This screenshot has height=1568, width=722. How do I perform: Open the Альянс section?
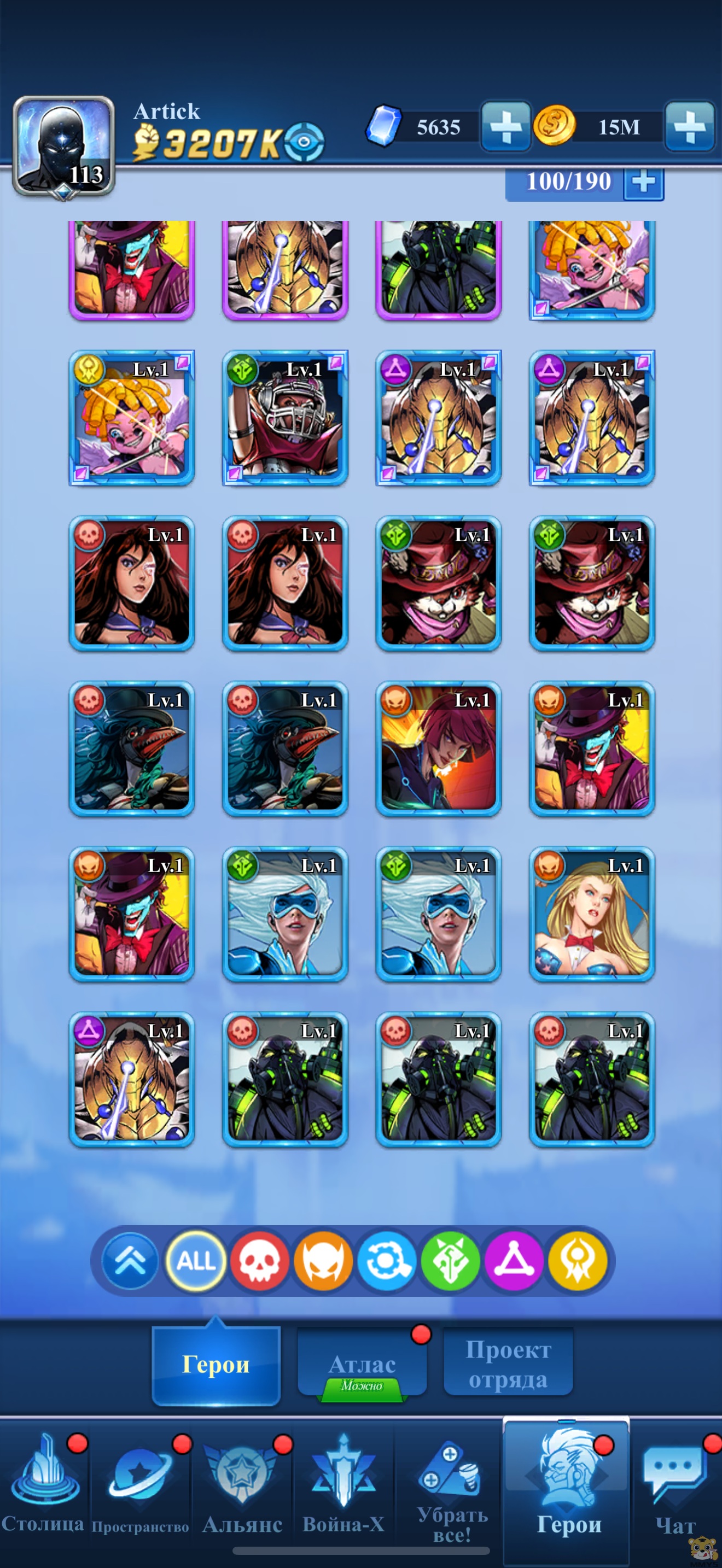point(242,1485)
